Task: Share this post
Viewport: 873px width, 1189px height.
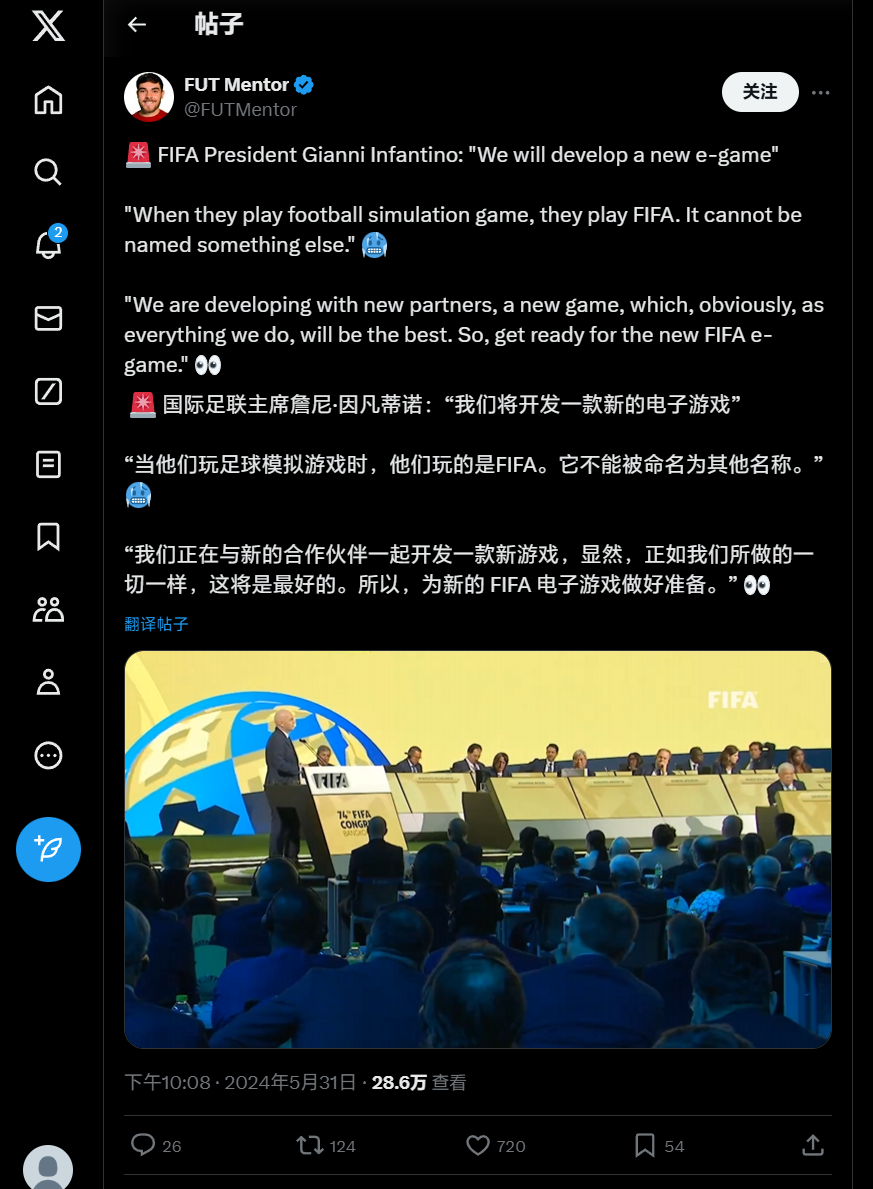Action: pyautogui.click(x=813, y=1145)
